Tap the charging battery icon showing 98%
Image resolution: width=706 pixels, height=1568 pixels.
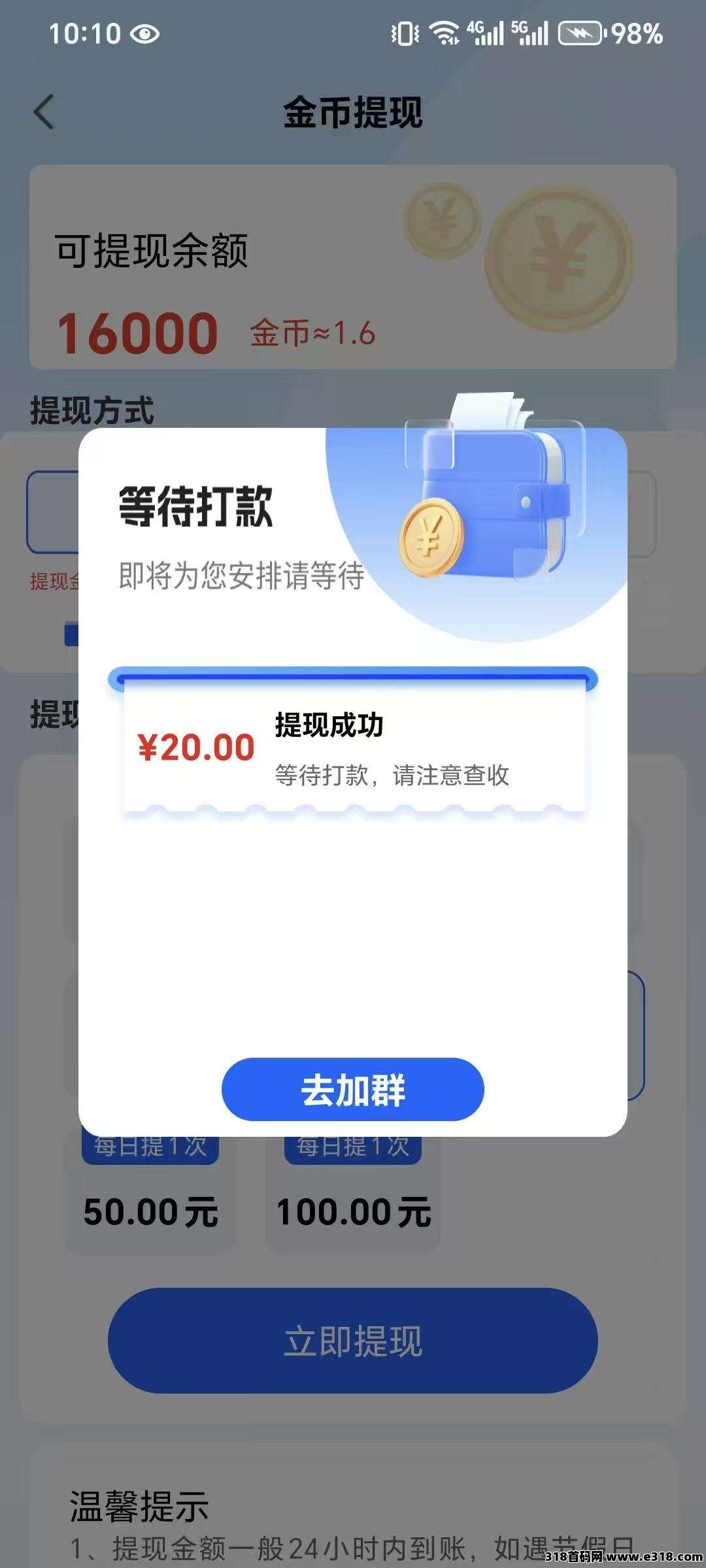pos(580,31)
